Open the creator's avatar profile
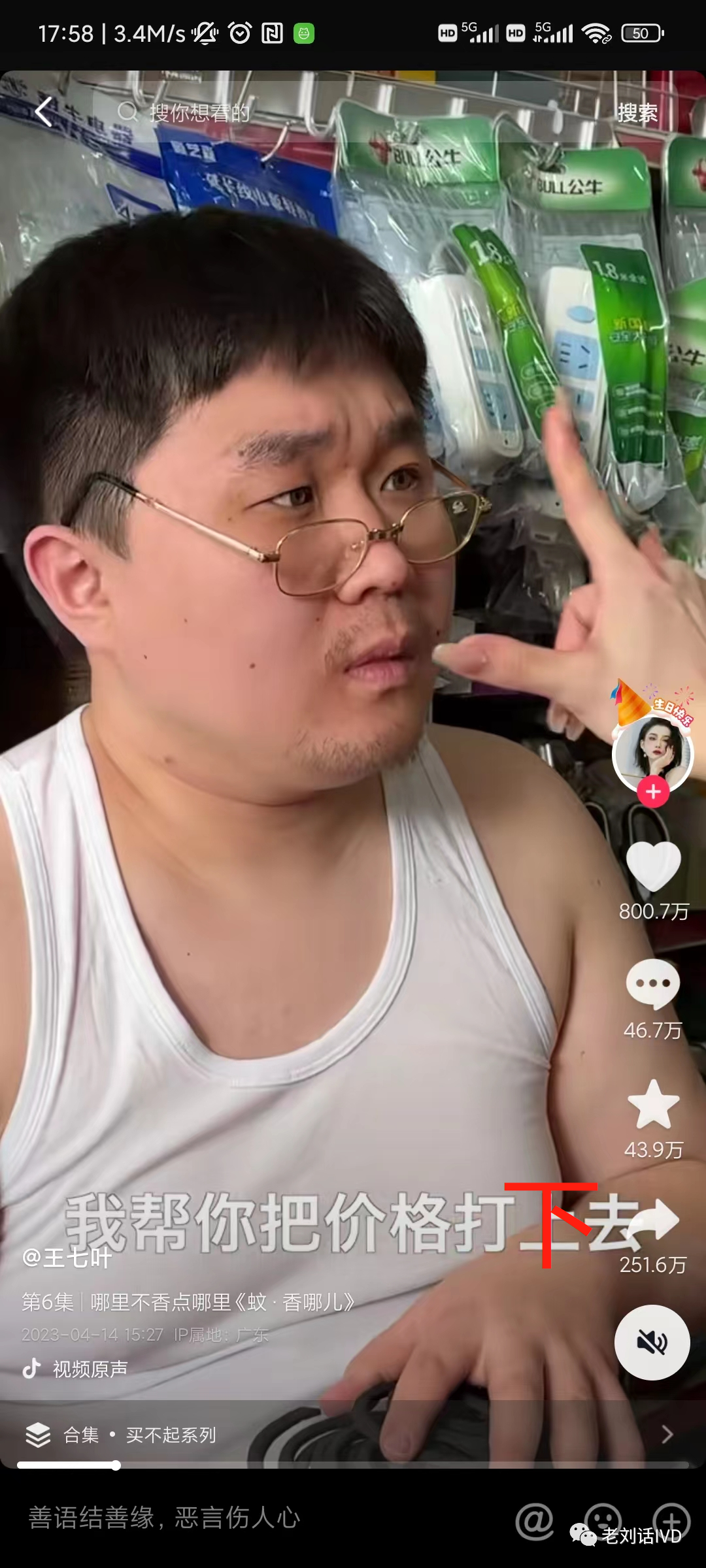The width and height of the screenshot is (706, 1568). tap(652, 753)
